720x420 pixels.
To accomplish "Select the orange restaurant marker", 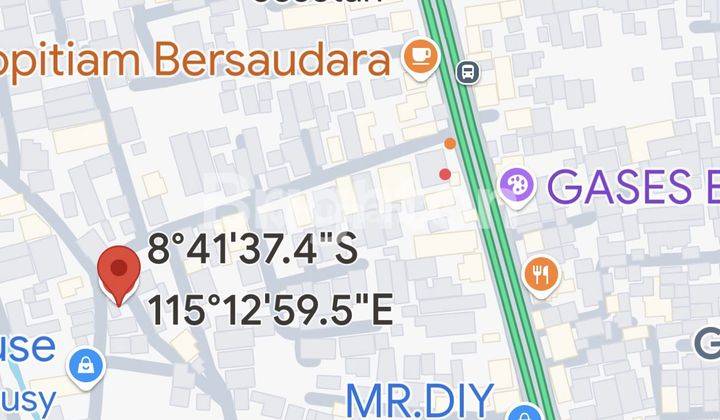I will pos(541,273).
